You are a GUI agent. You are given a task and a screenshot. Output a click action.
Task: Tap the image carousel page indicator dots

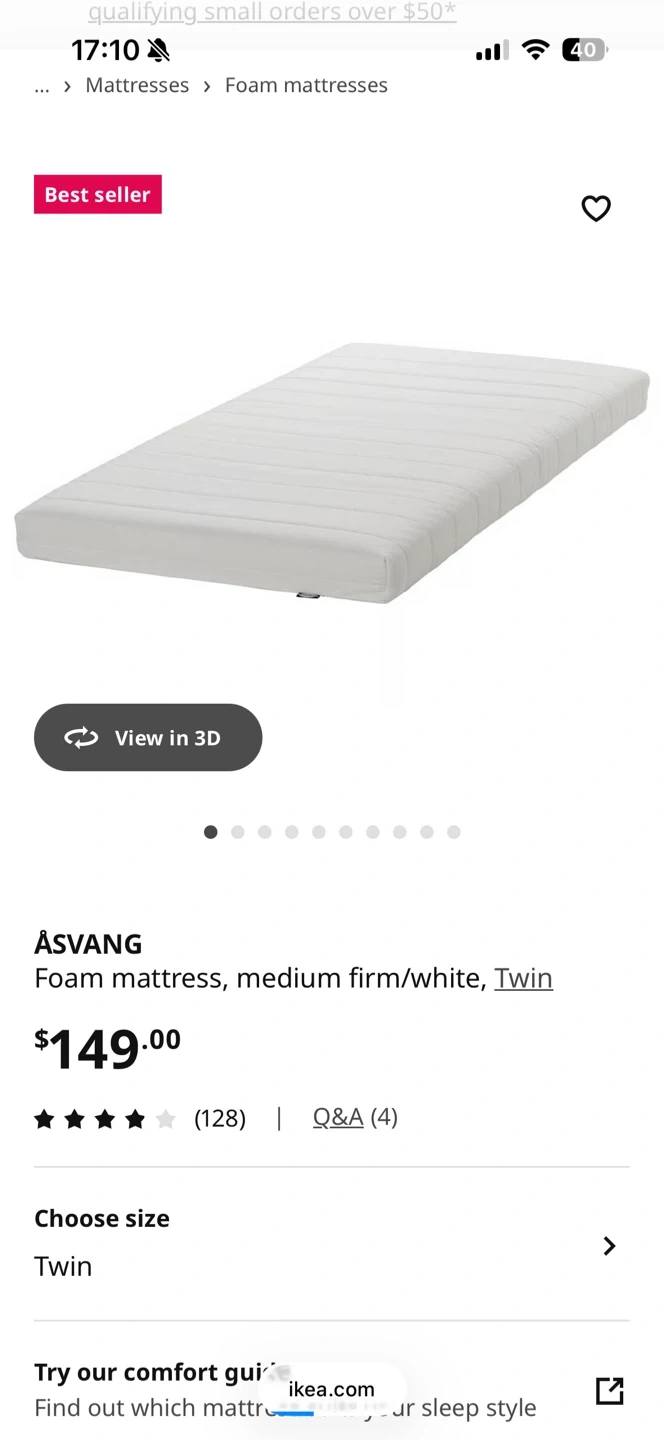click(332, 832)
